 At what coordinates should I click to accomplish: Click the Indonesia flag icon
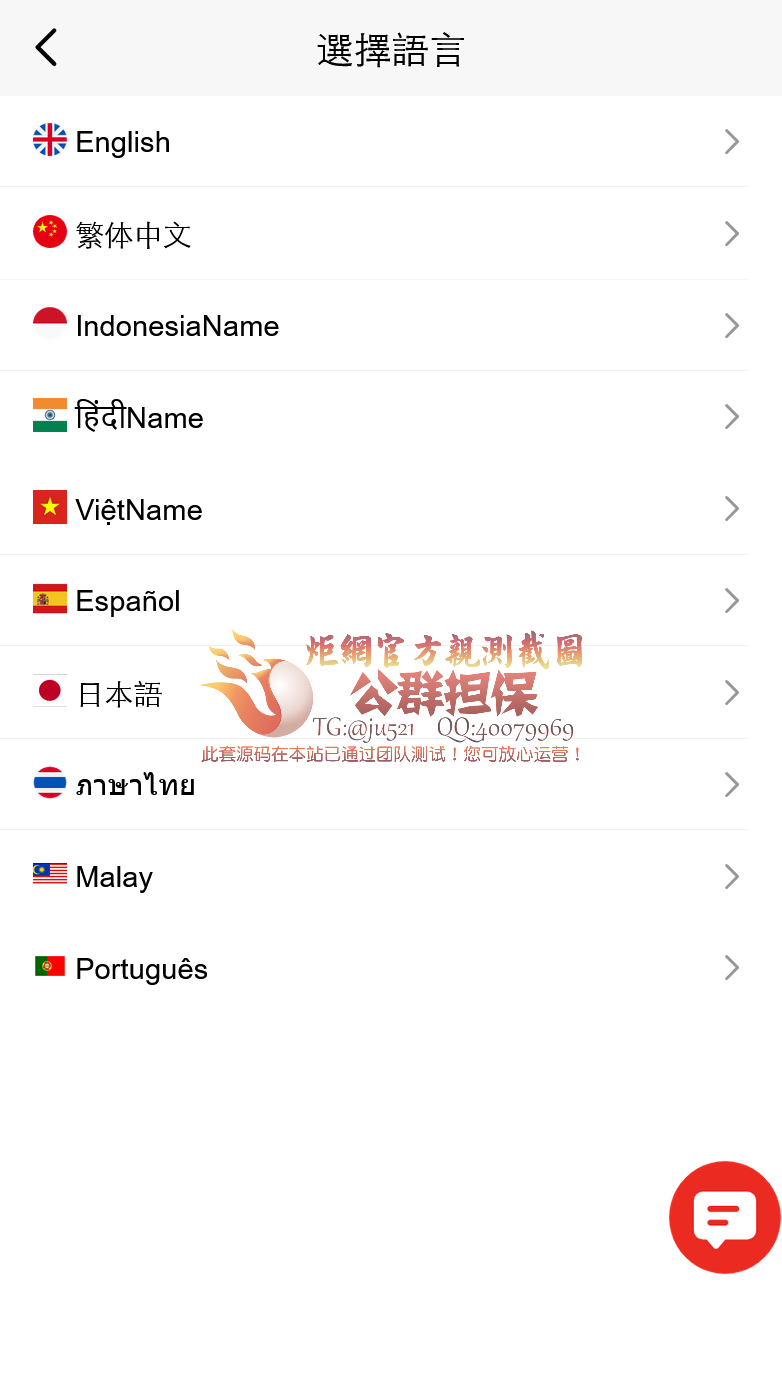click(49, 324)
